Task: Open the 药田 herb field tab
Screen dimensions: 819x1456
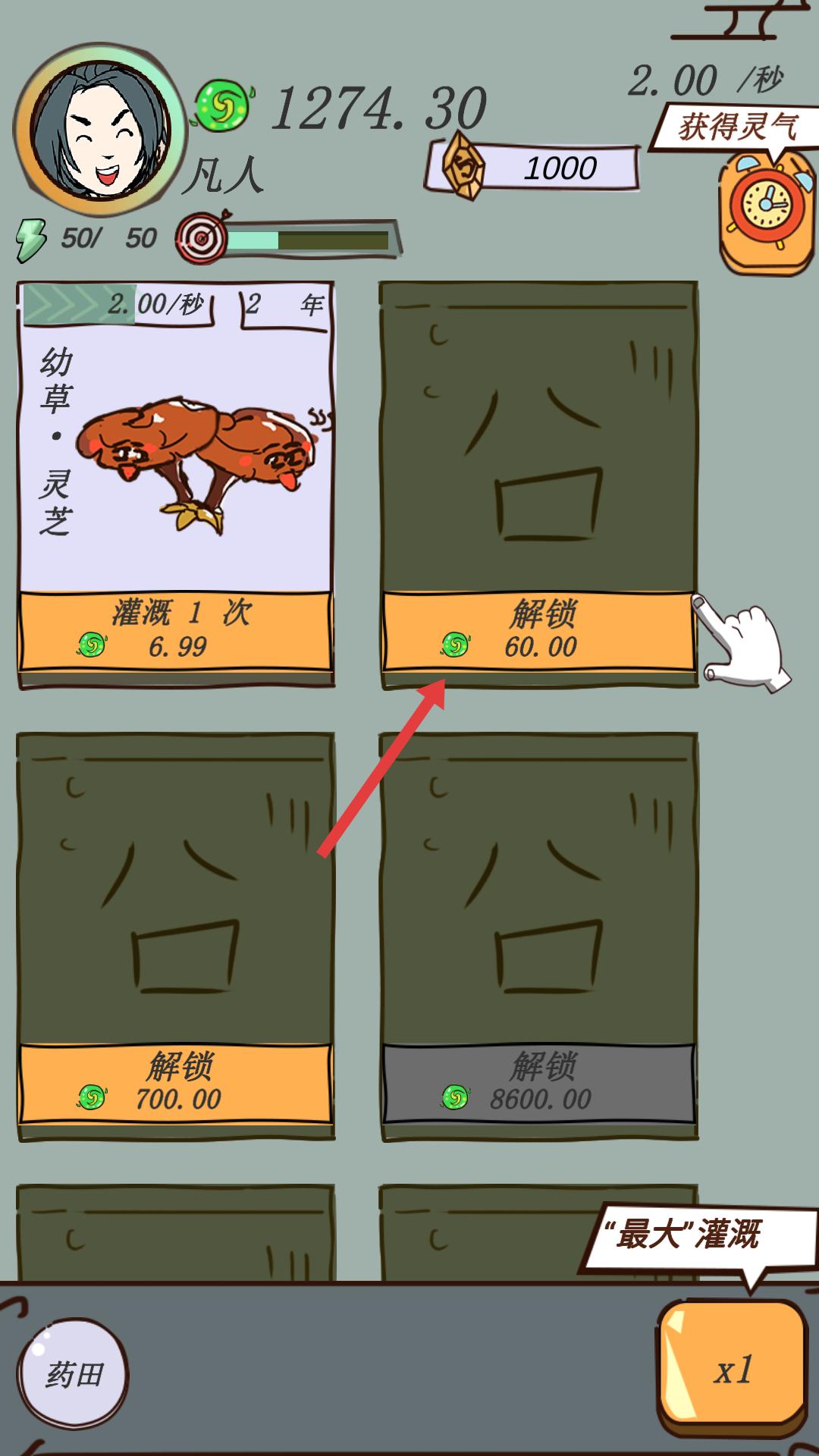Action: pyautogui.click(x=73, y=1373)
